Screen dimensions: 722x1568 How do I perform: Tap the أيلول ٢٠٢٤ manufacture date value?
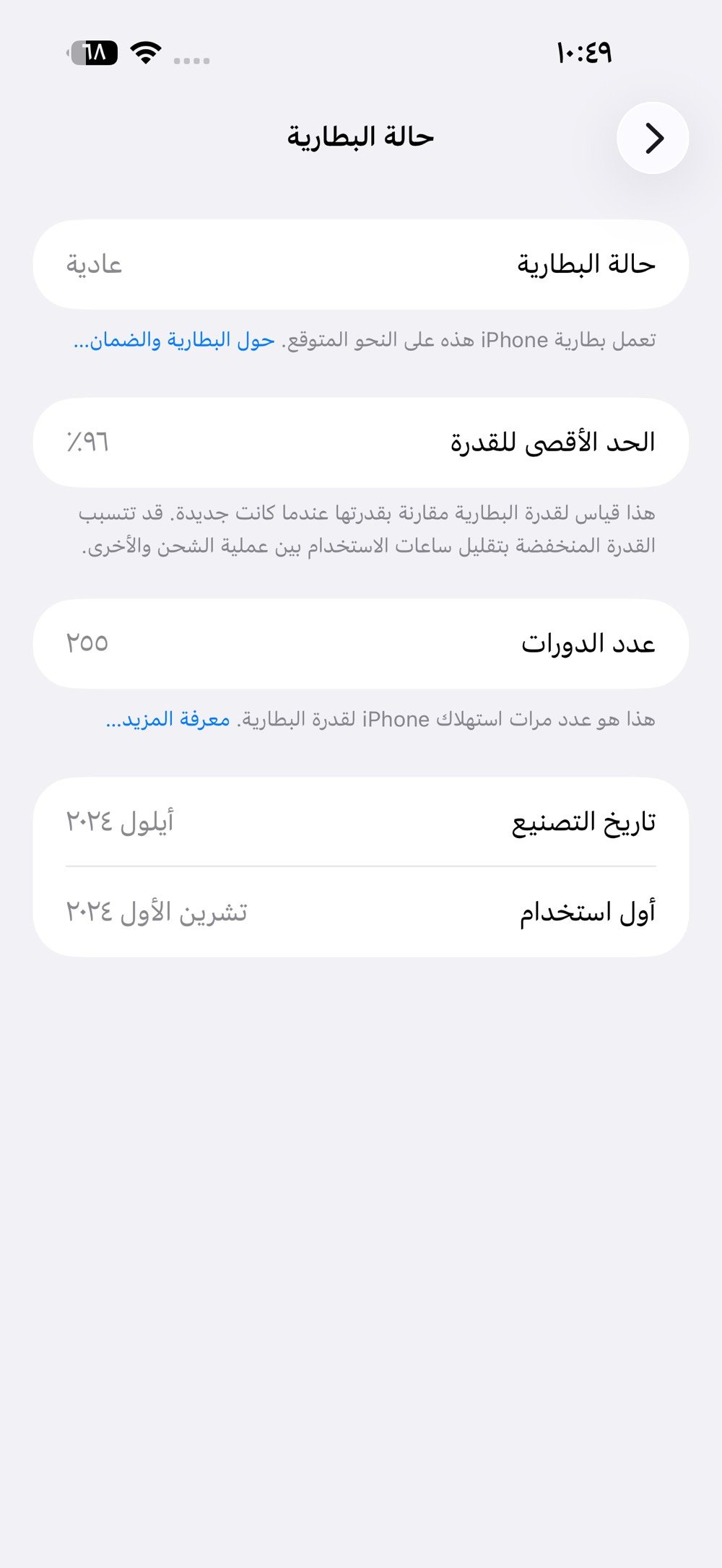coord(123,822)
